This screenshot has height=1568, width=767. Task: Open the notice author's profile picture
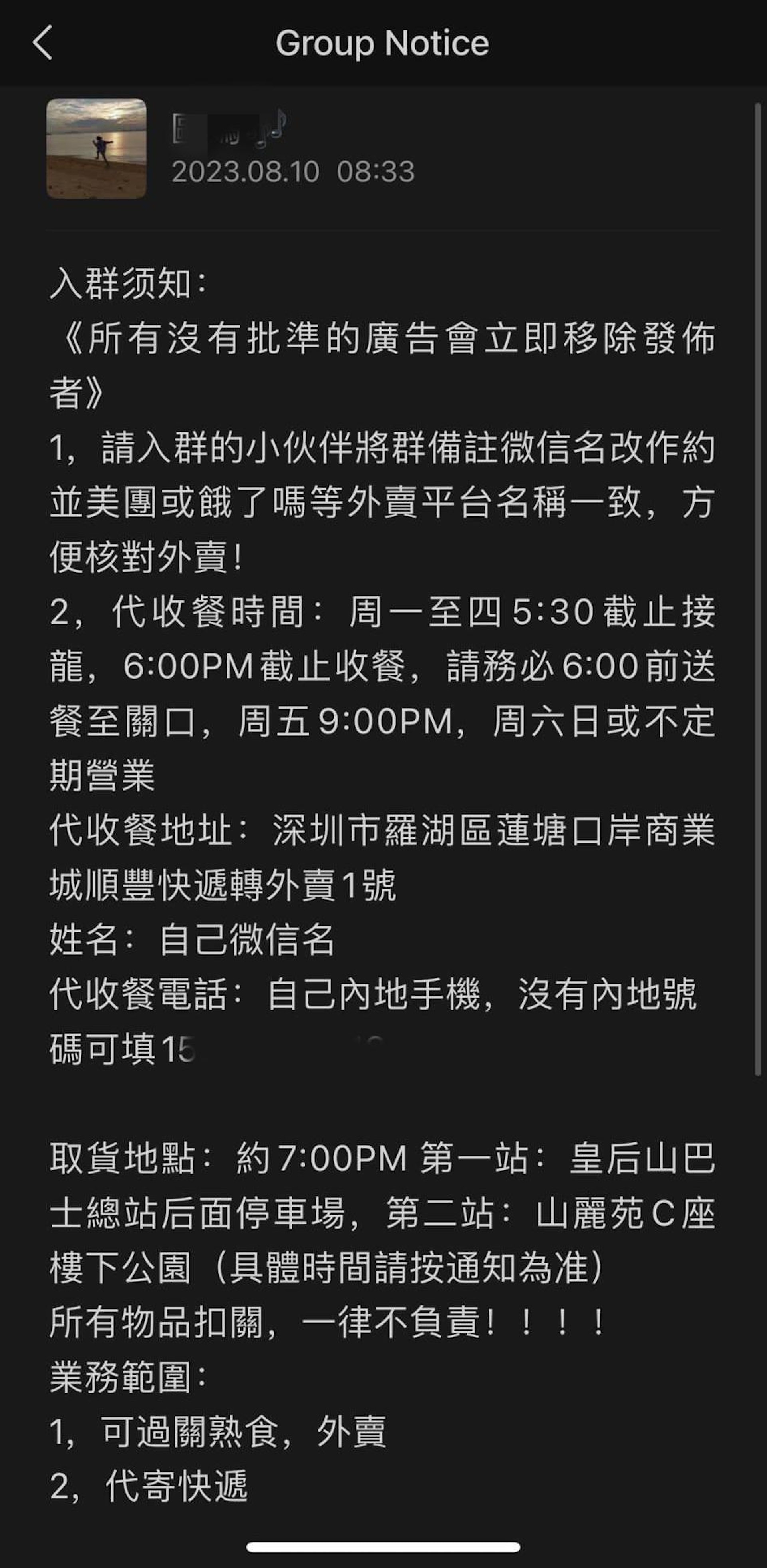[97, 149]
